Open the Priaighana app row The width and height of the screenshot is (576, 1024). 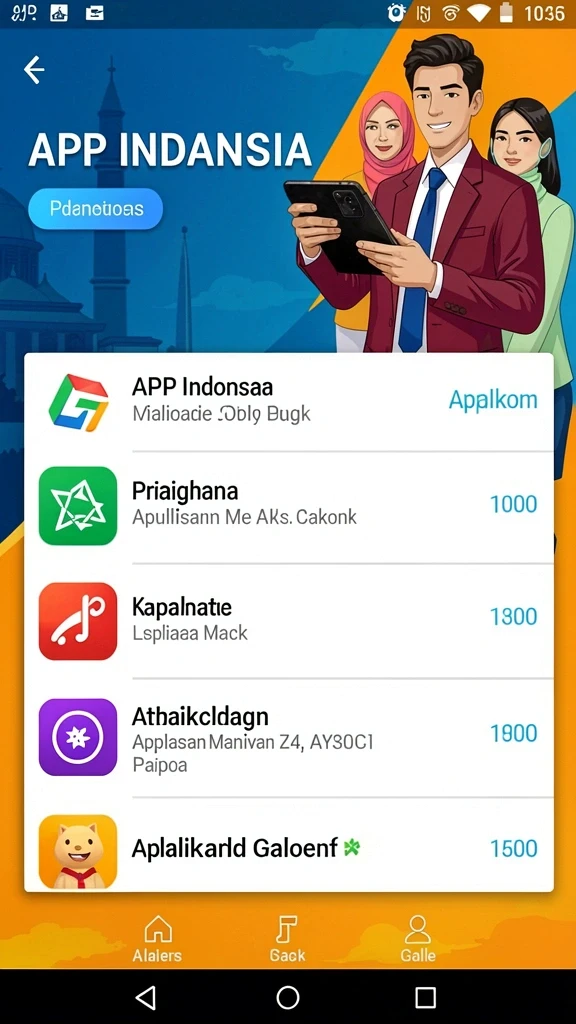coord(289,507)
